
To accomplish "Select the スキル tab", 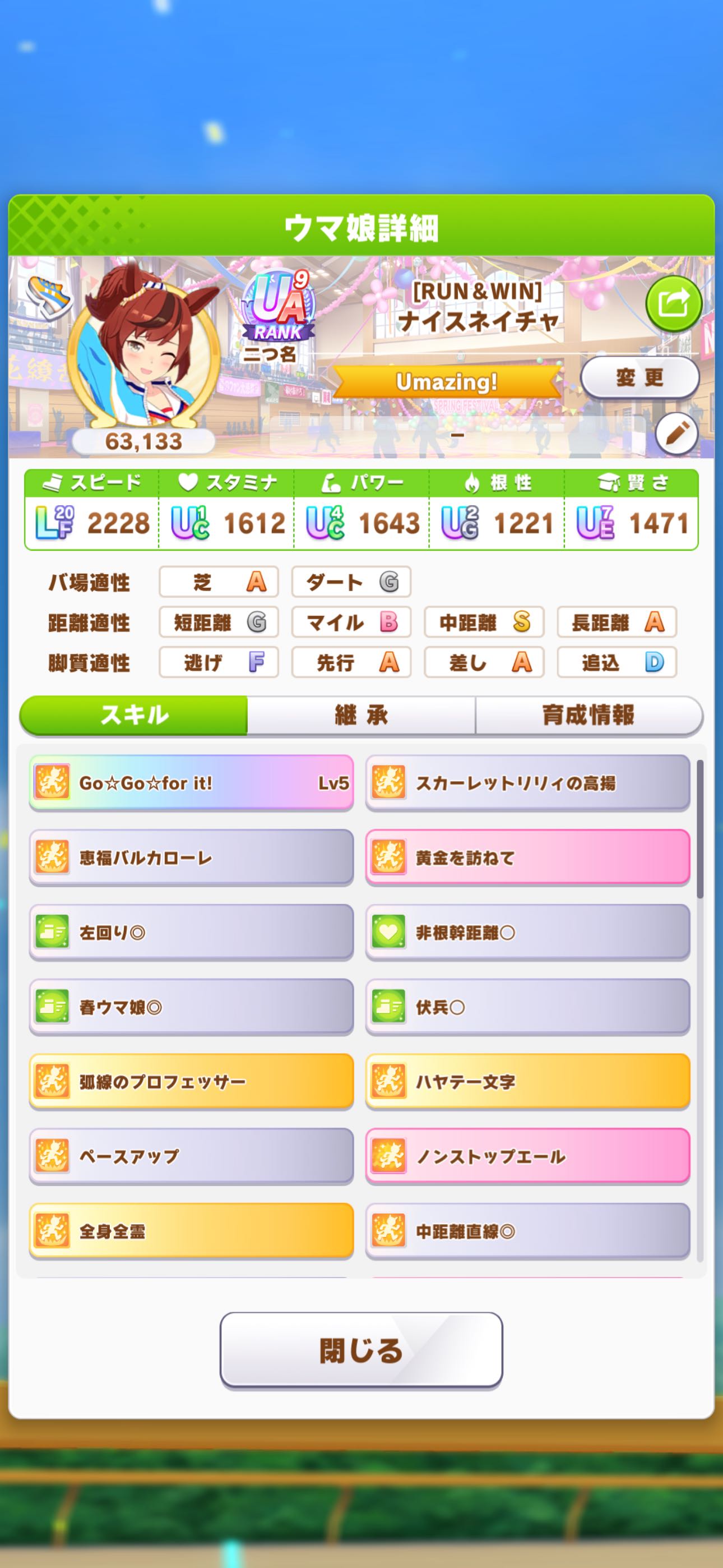I will coord(134,715).
